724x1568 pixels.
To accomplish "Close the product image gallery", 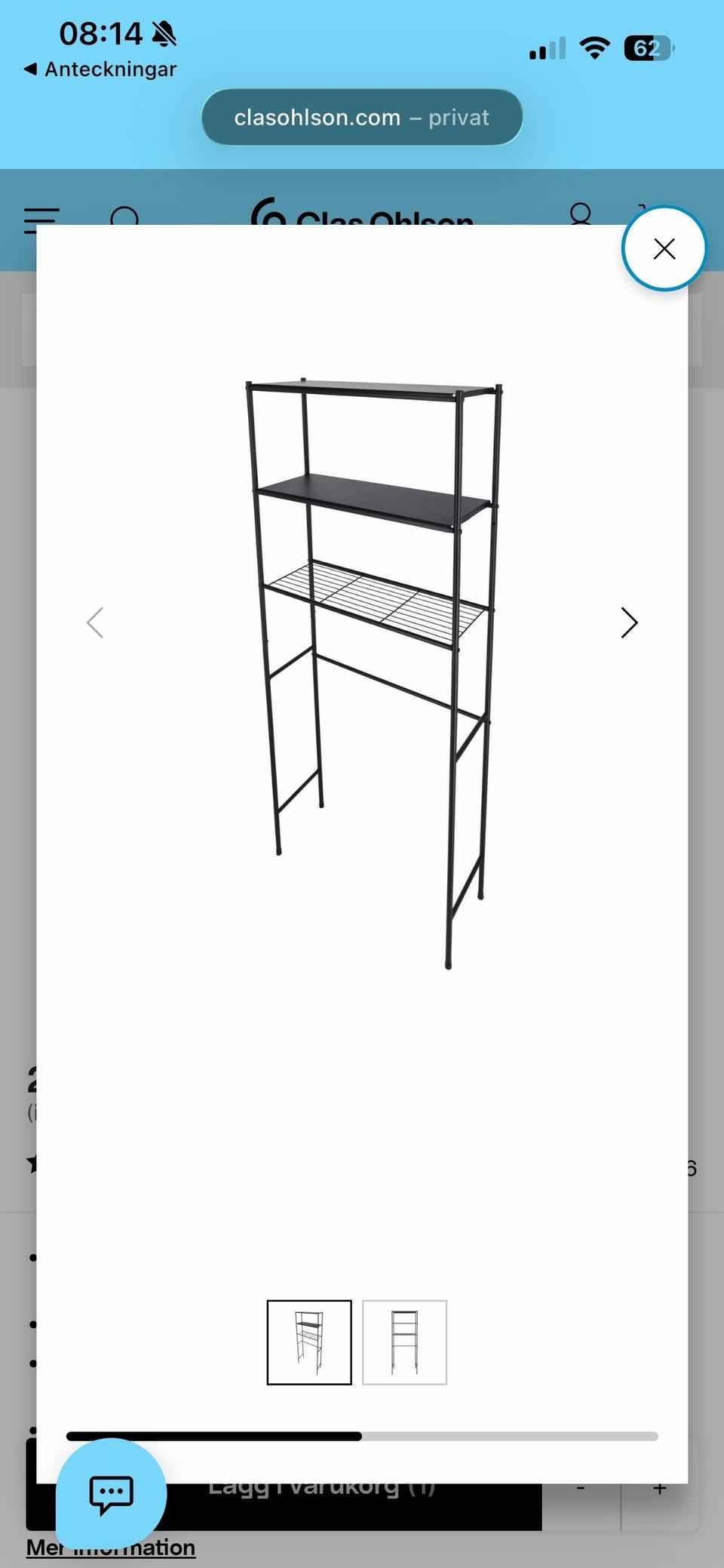I will tap(664, 248).
